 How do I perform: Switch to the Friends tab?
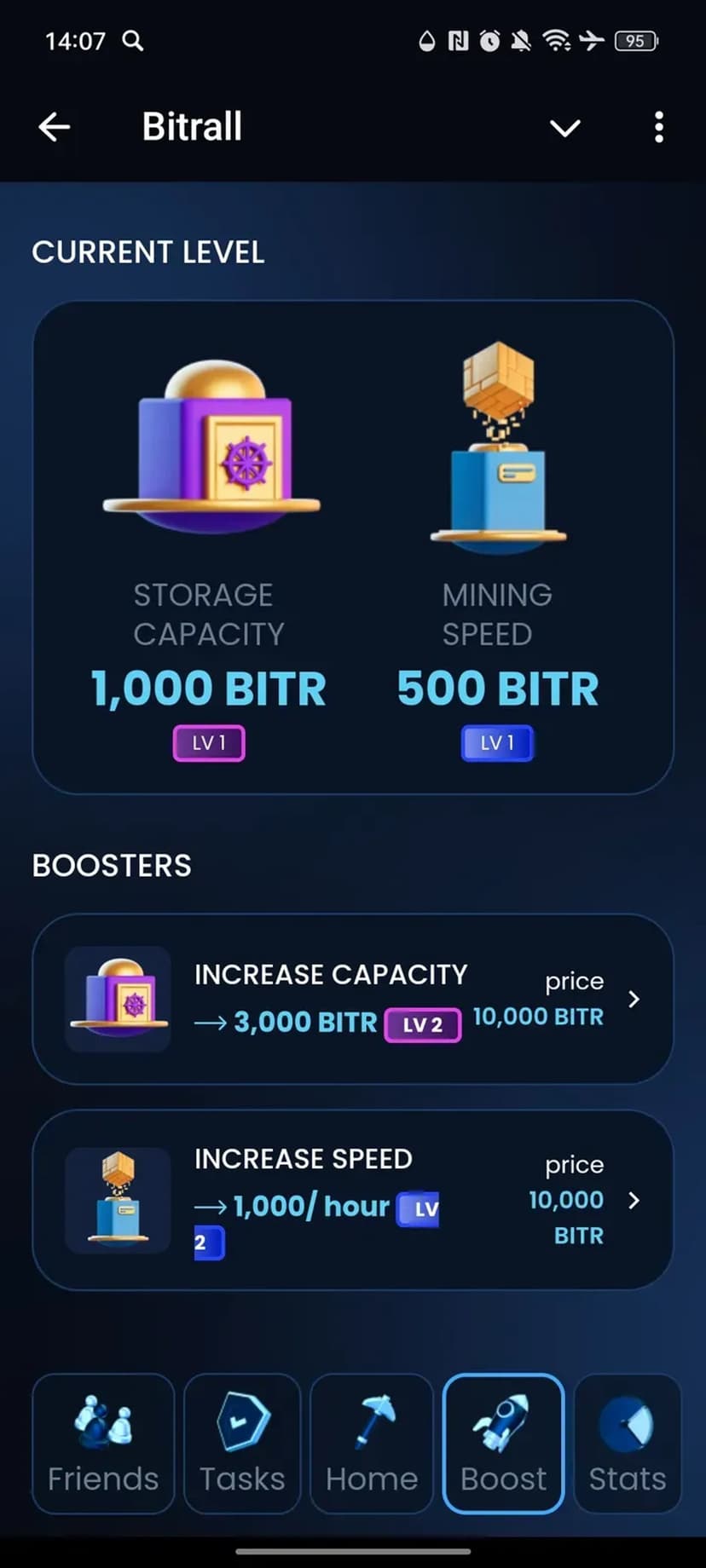(103, 1444)
